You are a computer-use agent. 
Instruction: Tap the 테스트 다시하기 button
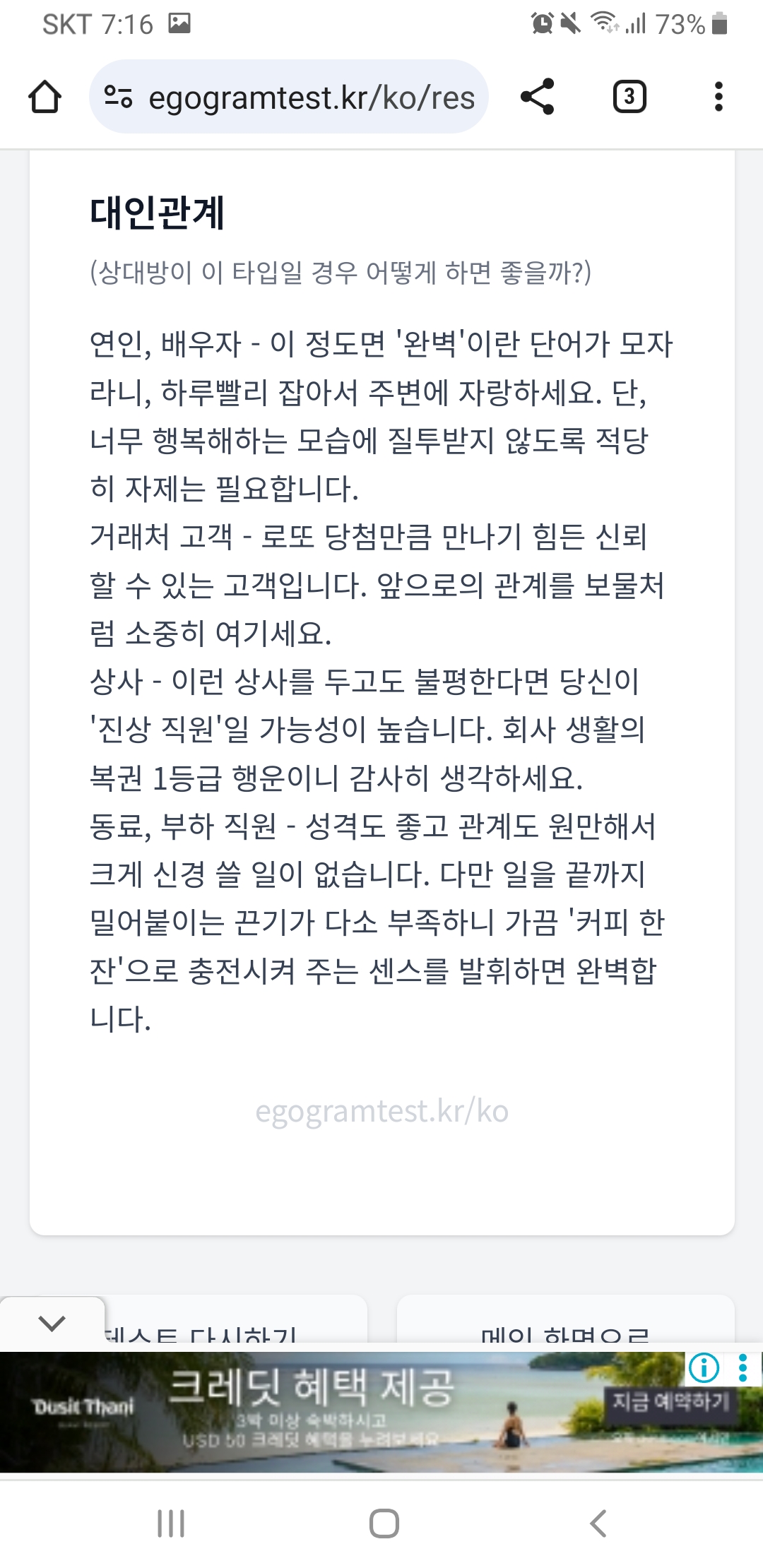(201, 1322)
